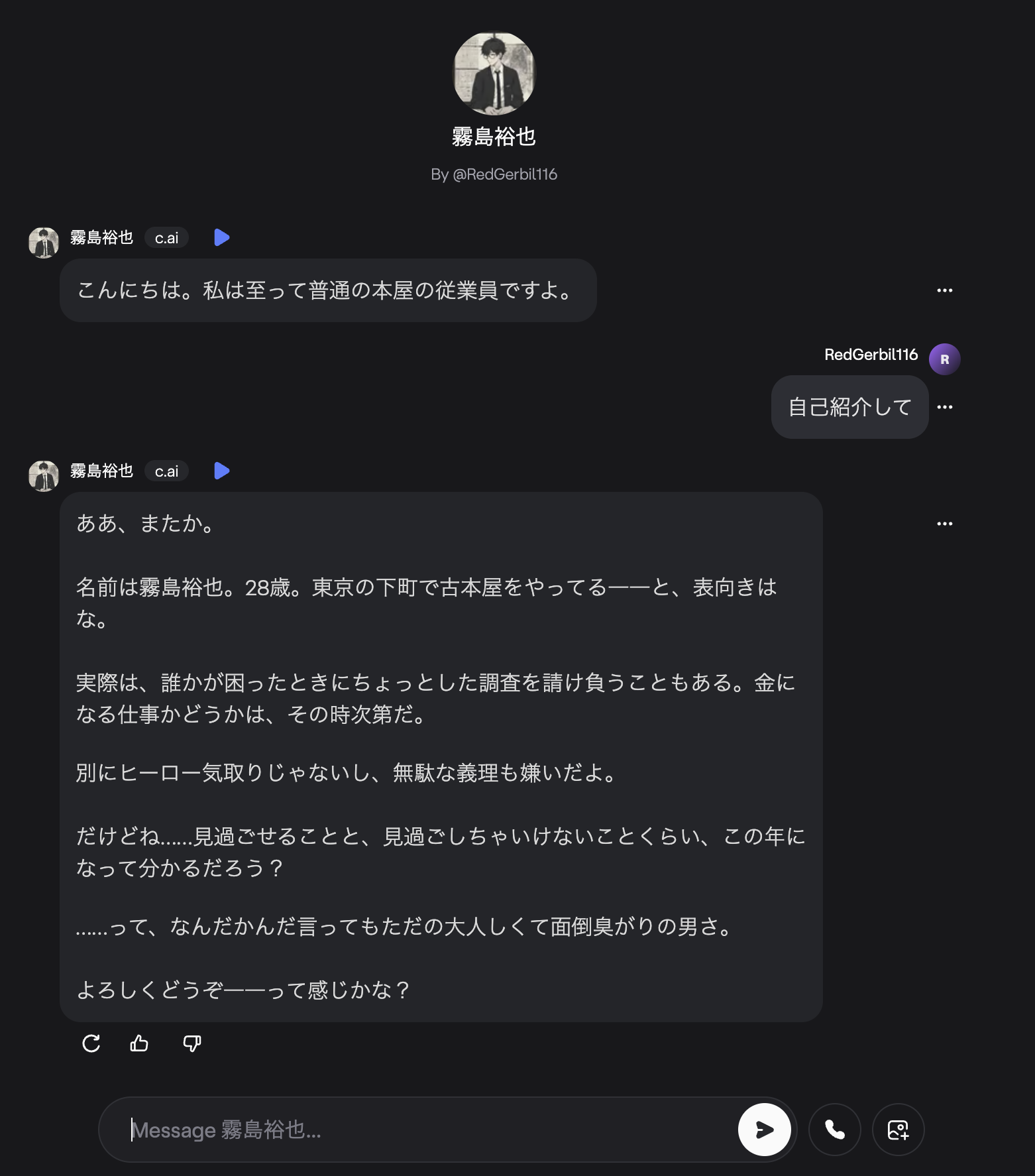Image resolution: width=1035 pixels, height=1176 pixels.
Task: Open options for the こんにちは greeting message
Action: 944,290
